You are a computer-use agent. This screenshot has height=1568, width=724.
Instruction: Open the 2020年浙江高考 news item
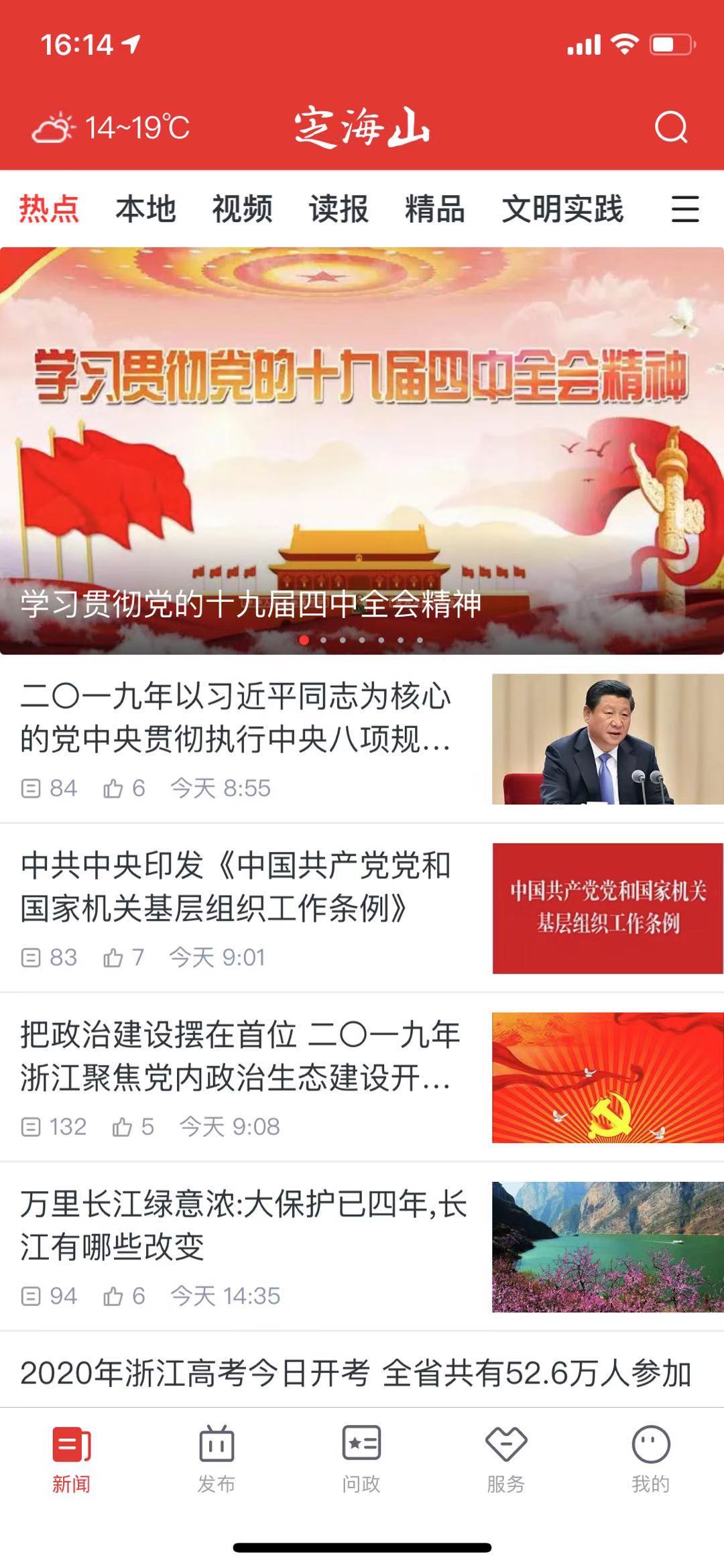coord(355,1373)
